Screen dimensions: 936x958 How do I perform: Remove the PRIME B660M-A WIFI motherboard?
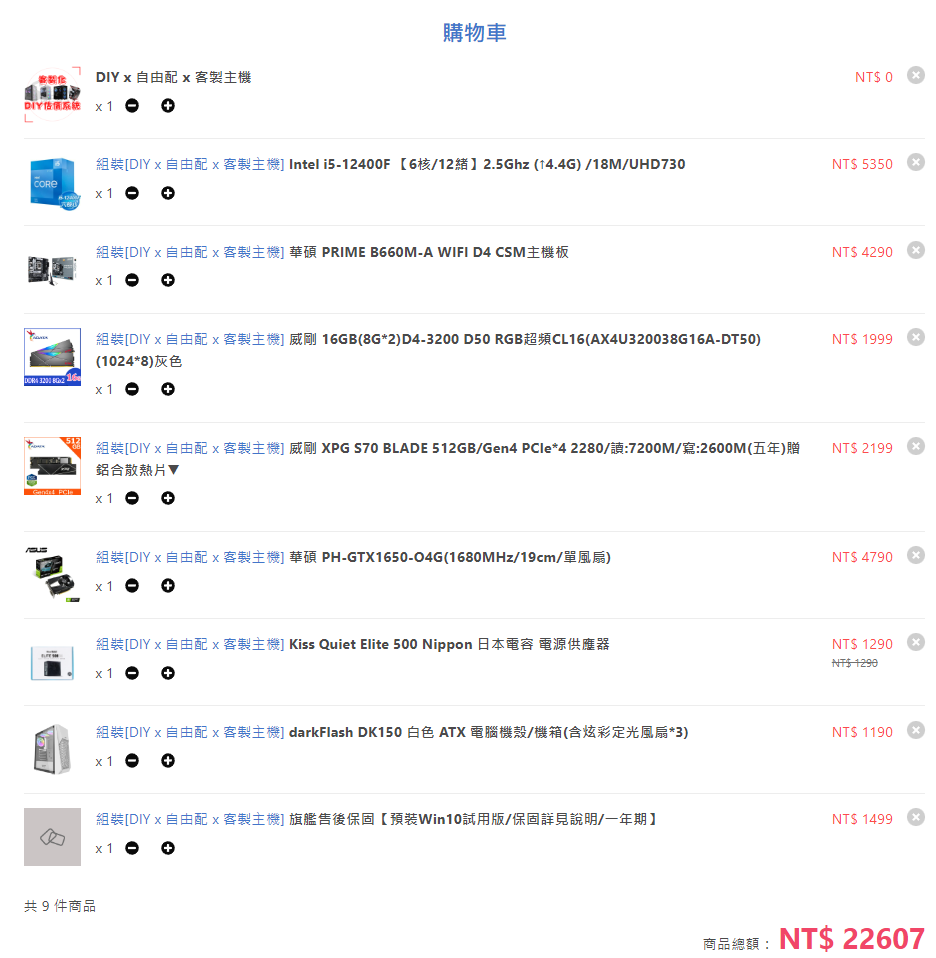[915, 250]
